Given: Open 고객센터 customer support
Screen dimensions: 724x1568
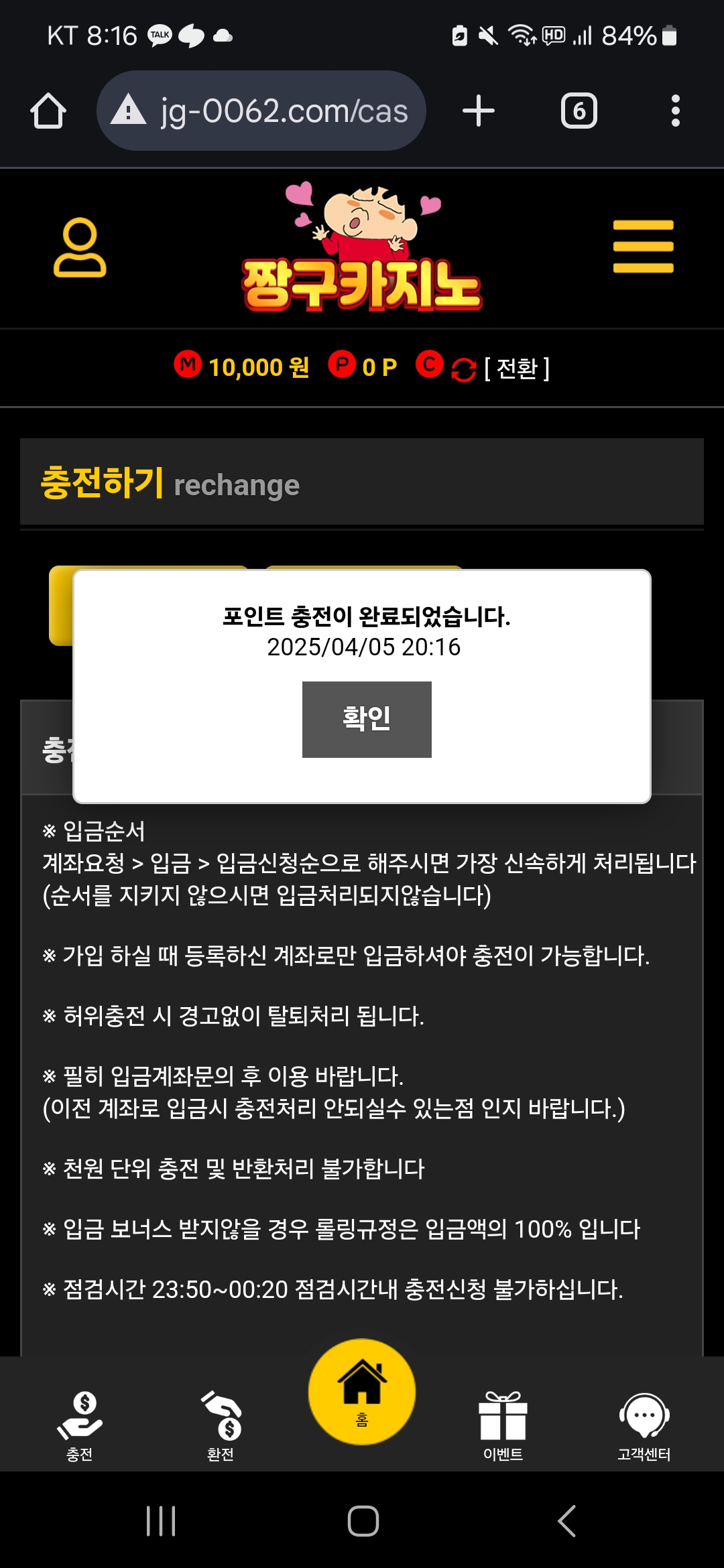Looking at the screenshot, I should pos(644,1425).
